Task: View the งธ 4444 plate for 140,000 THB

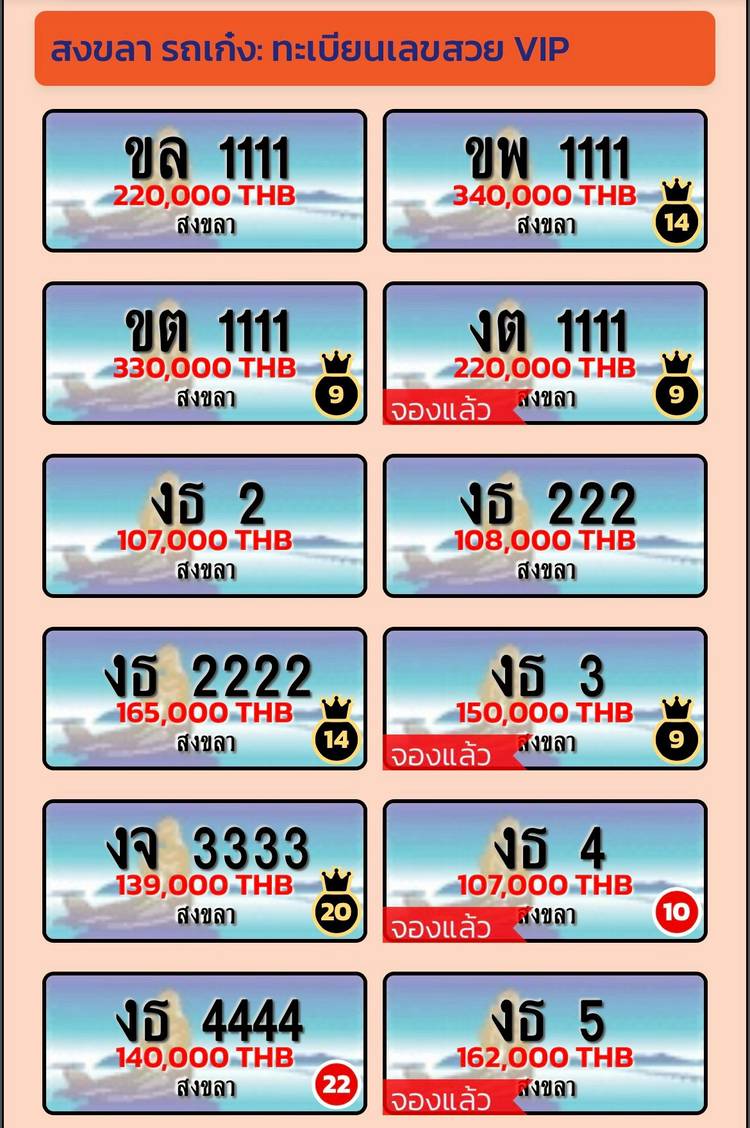Action: [x=204, y=1042]
